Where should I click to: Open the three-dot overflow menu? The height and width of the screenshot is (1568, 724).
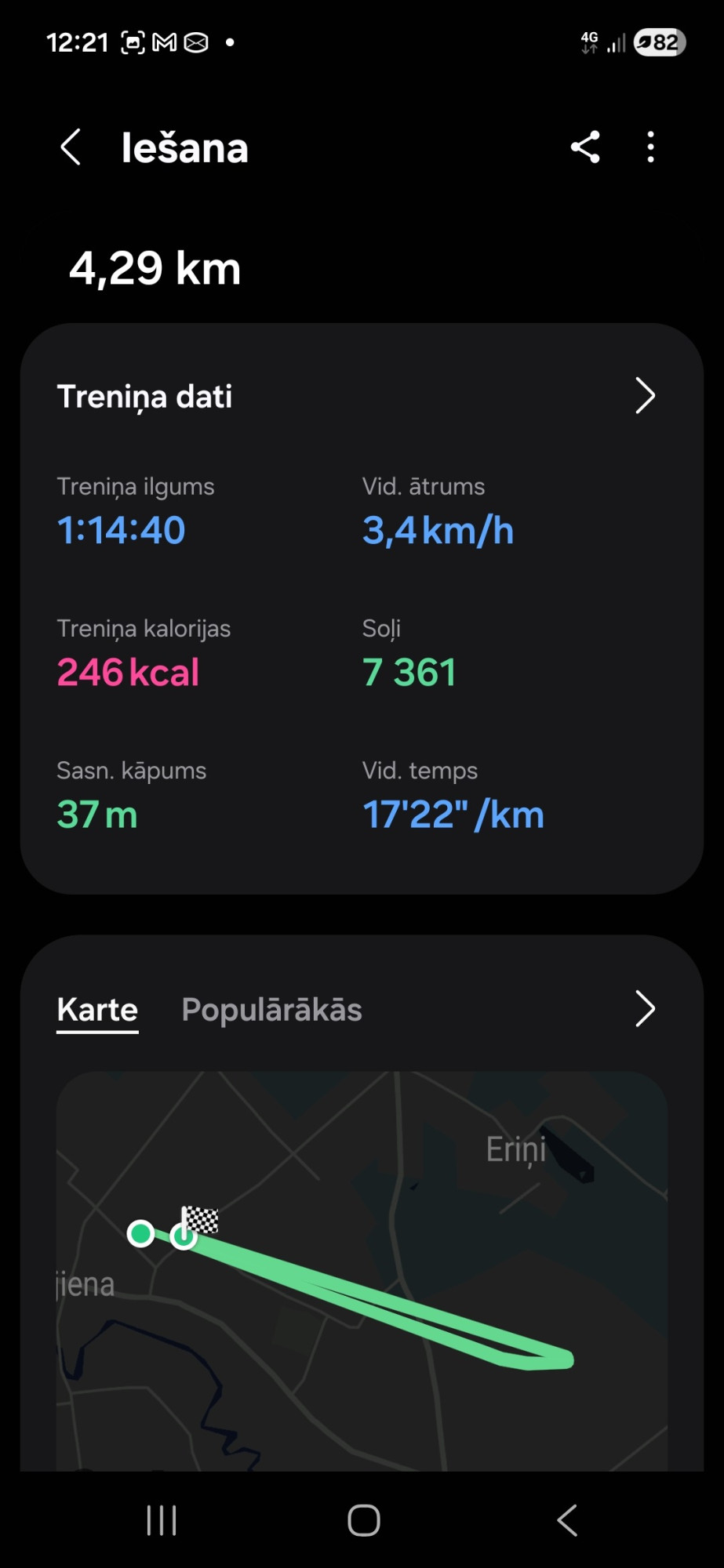coord(650,147)
